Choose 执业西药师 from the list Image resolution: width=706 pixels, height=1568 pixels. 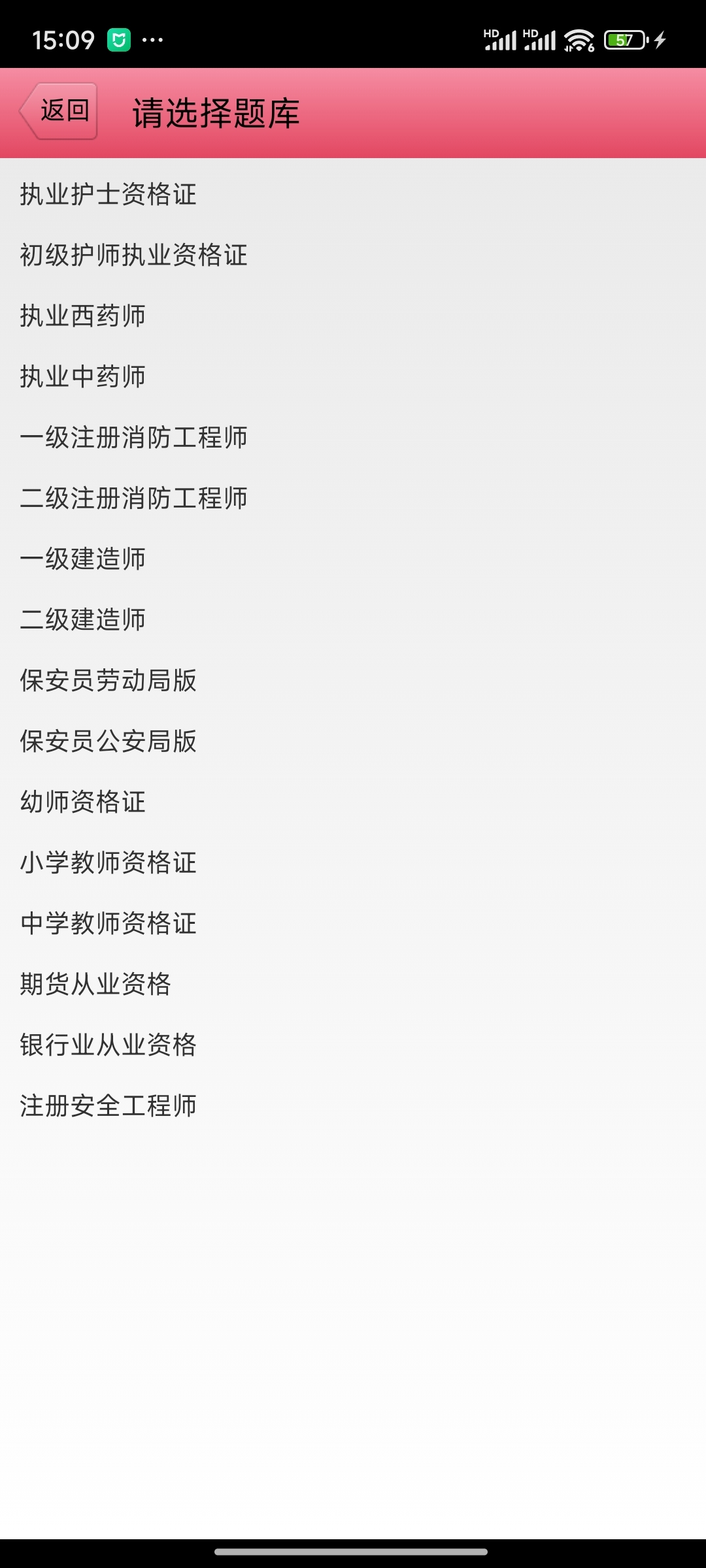[x=83, y=316]
